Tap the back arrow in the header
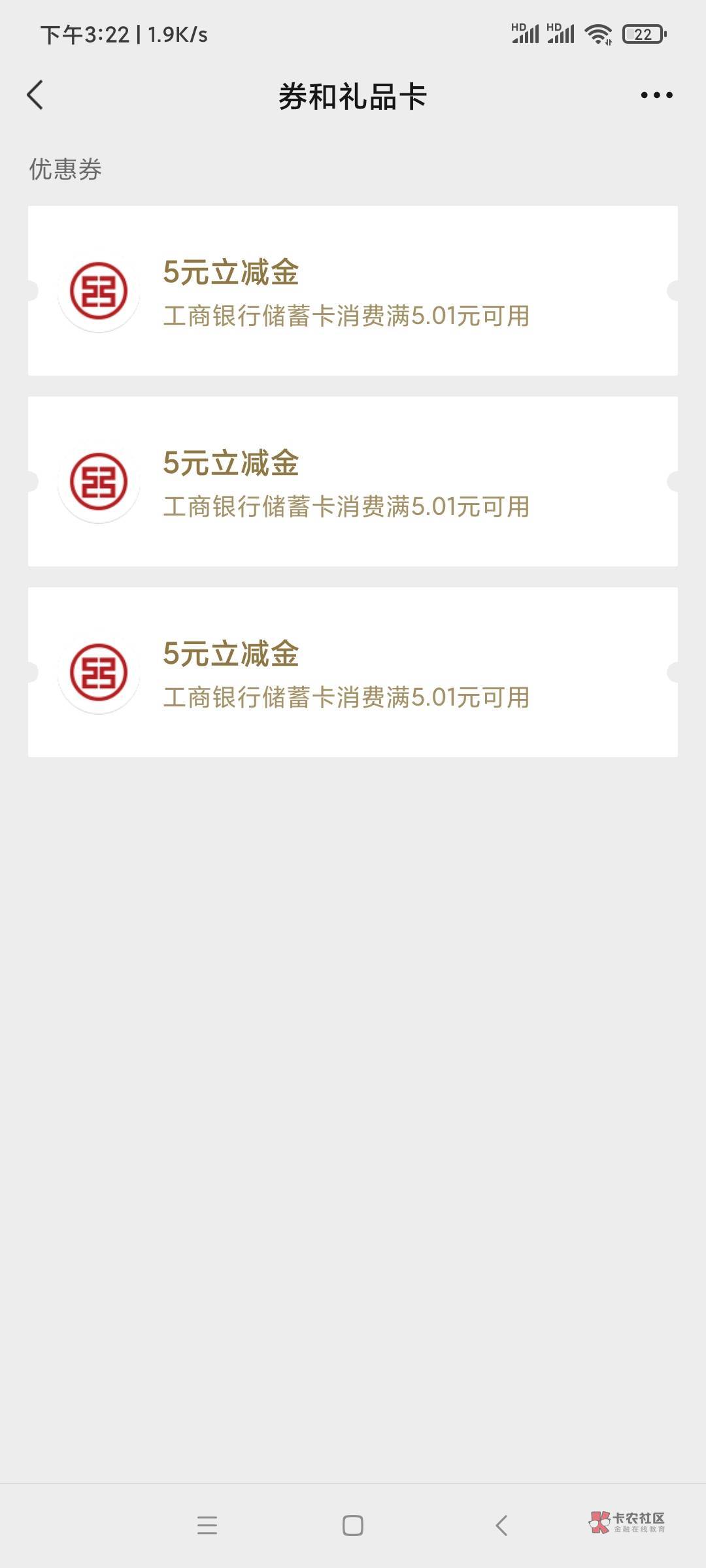 [x=35, y=95]
